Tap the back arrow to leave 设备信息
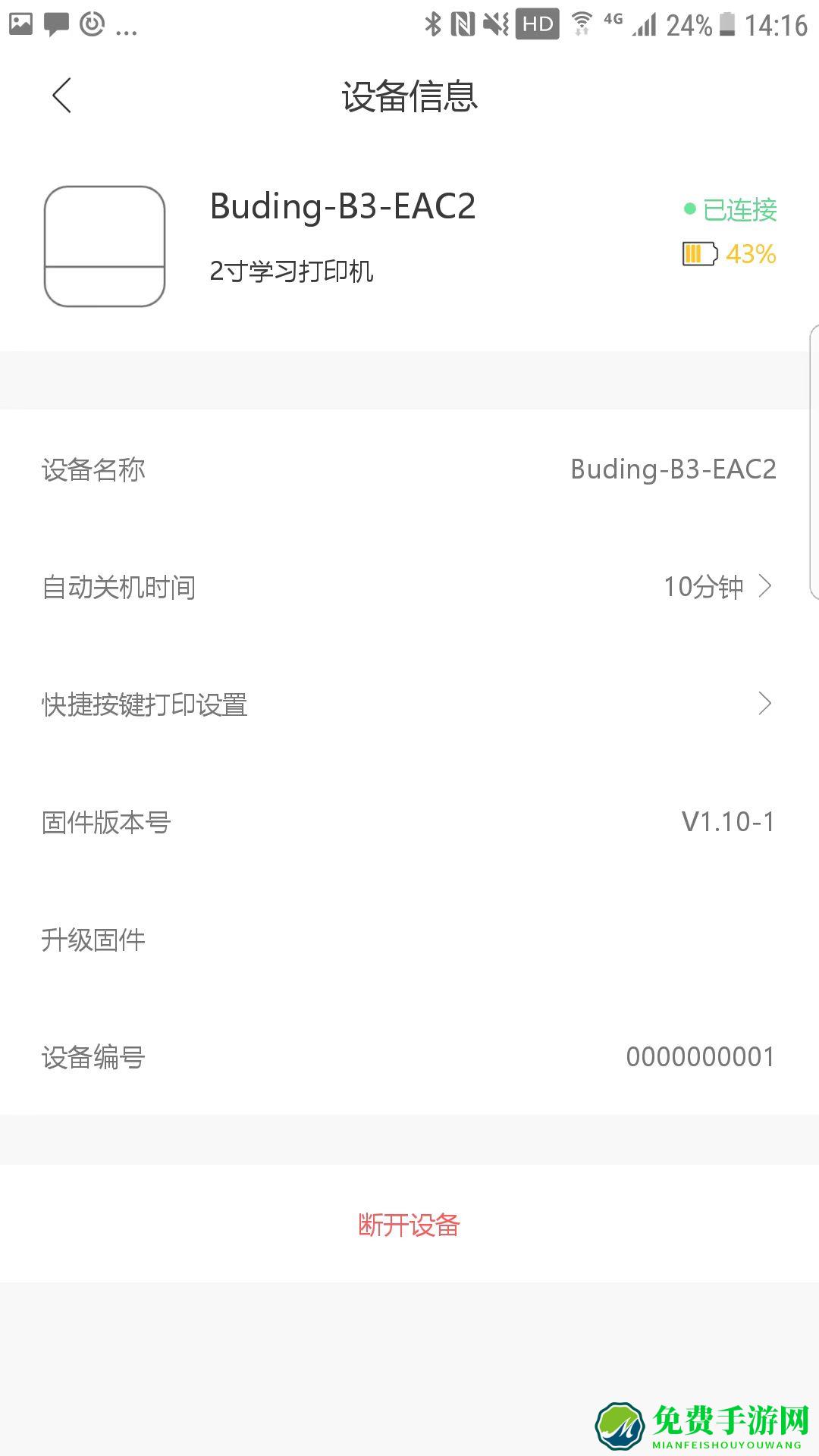 point(61,96)
